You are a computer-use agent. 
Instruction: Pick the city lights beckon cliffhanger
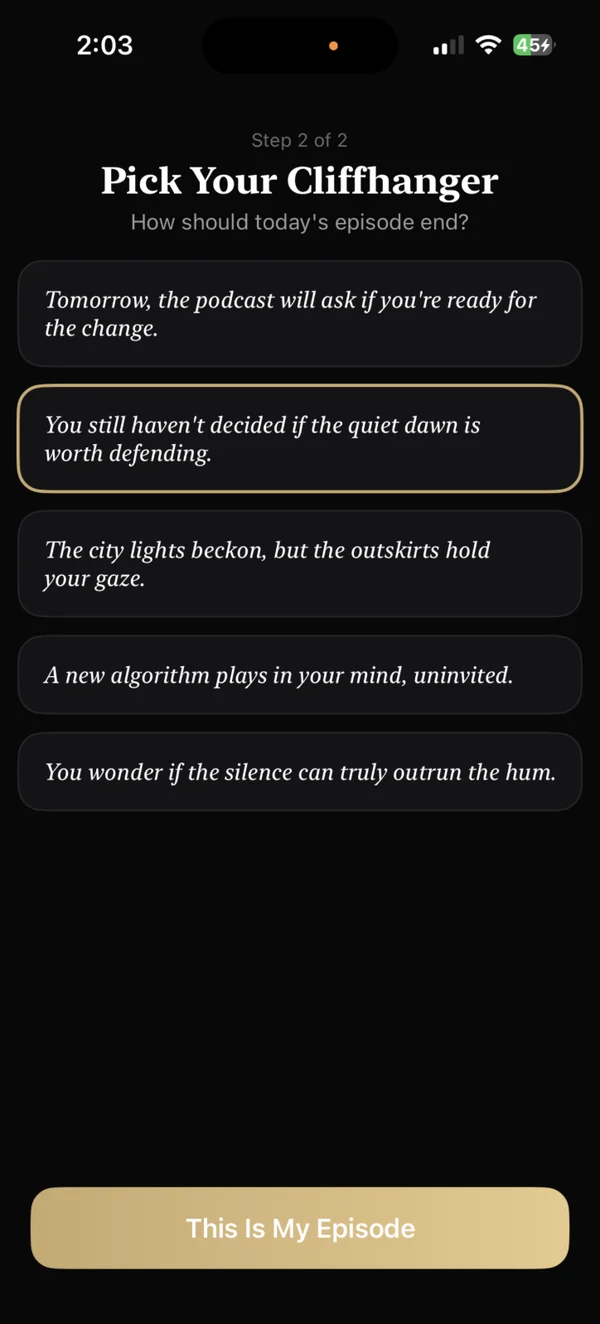(x=300, y=564)
